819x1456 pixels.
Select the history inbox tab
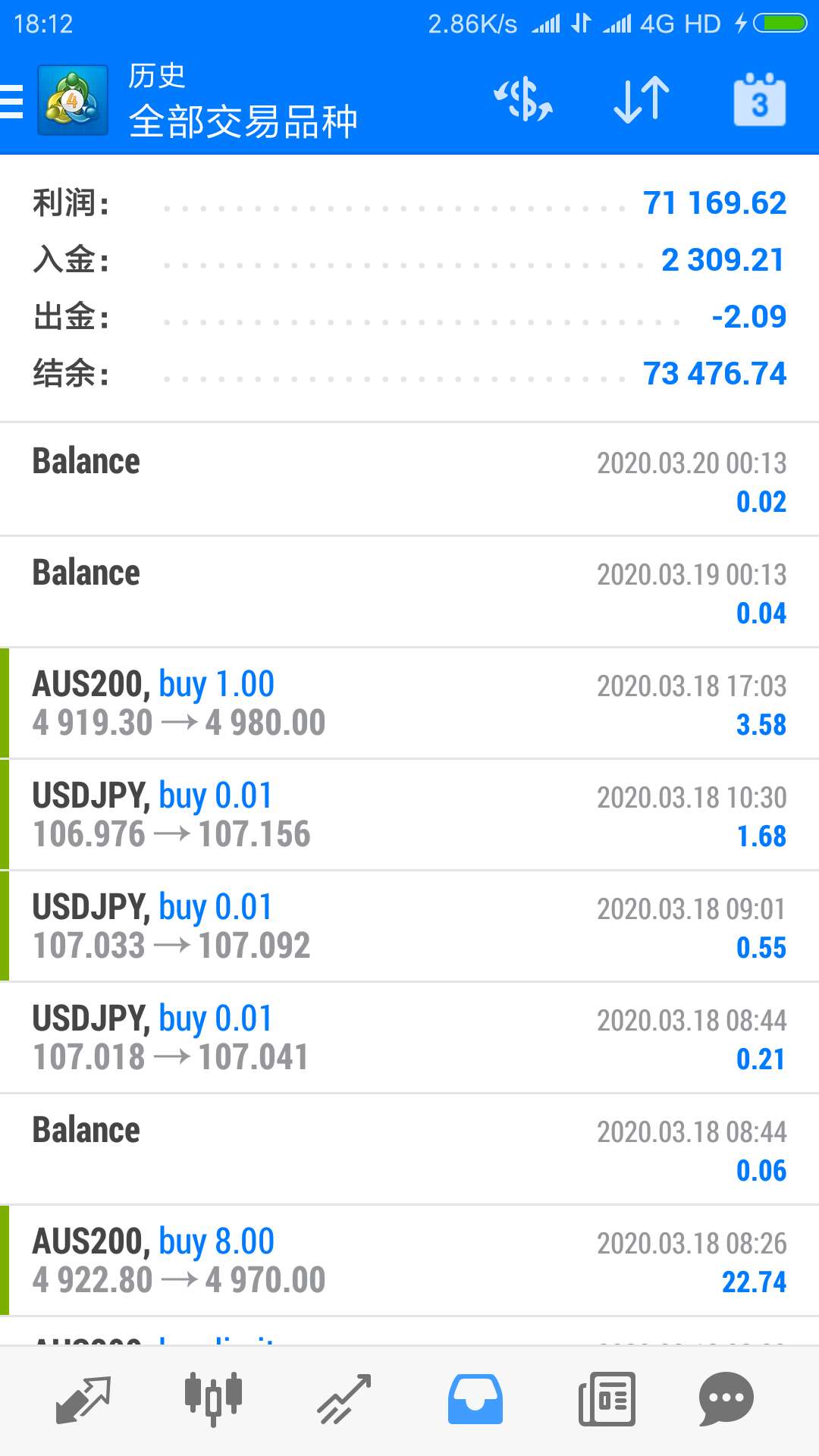click(x=475, y=1400)
